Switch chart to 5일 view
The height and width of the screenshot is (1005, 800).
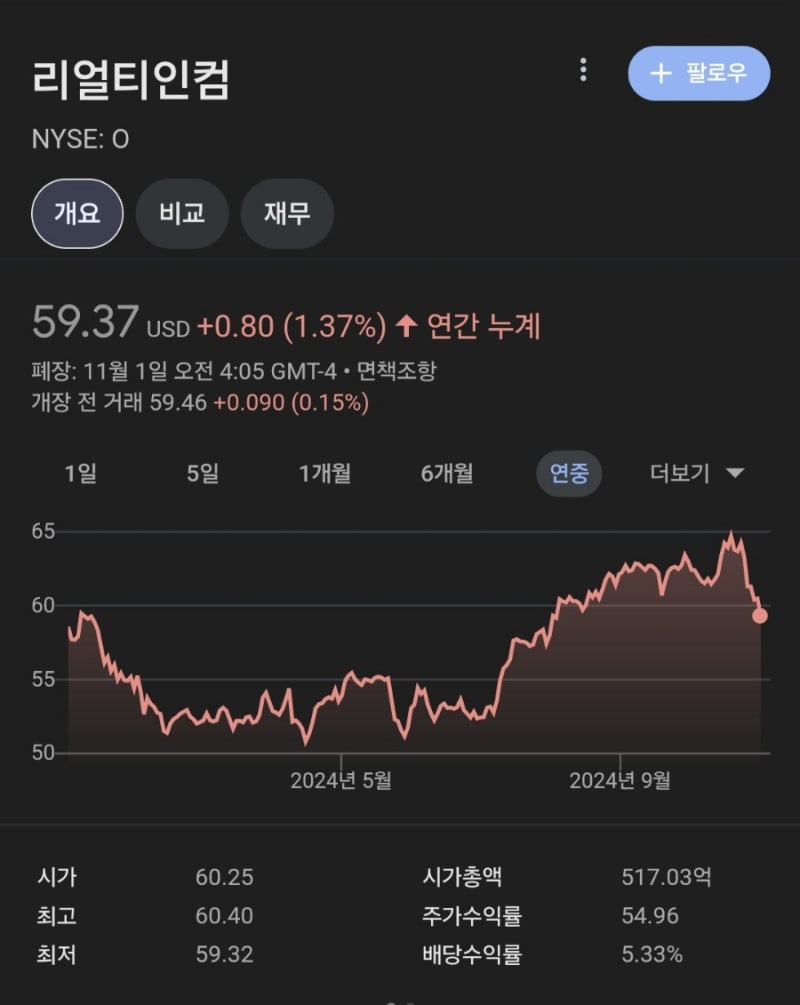coord(202,474)
